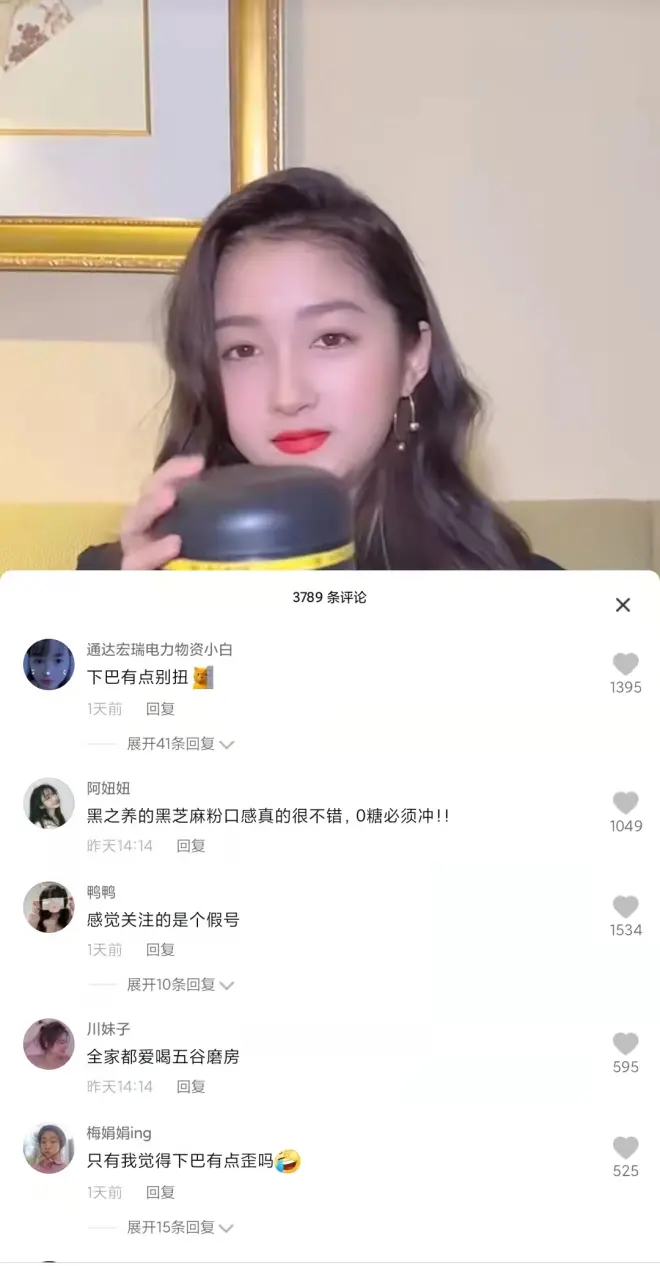
Task: Reply to 鸭鸭's comment
Action: pyautogui.click(x=160, y=950)
